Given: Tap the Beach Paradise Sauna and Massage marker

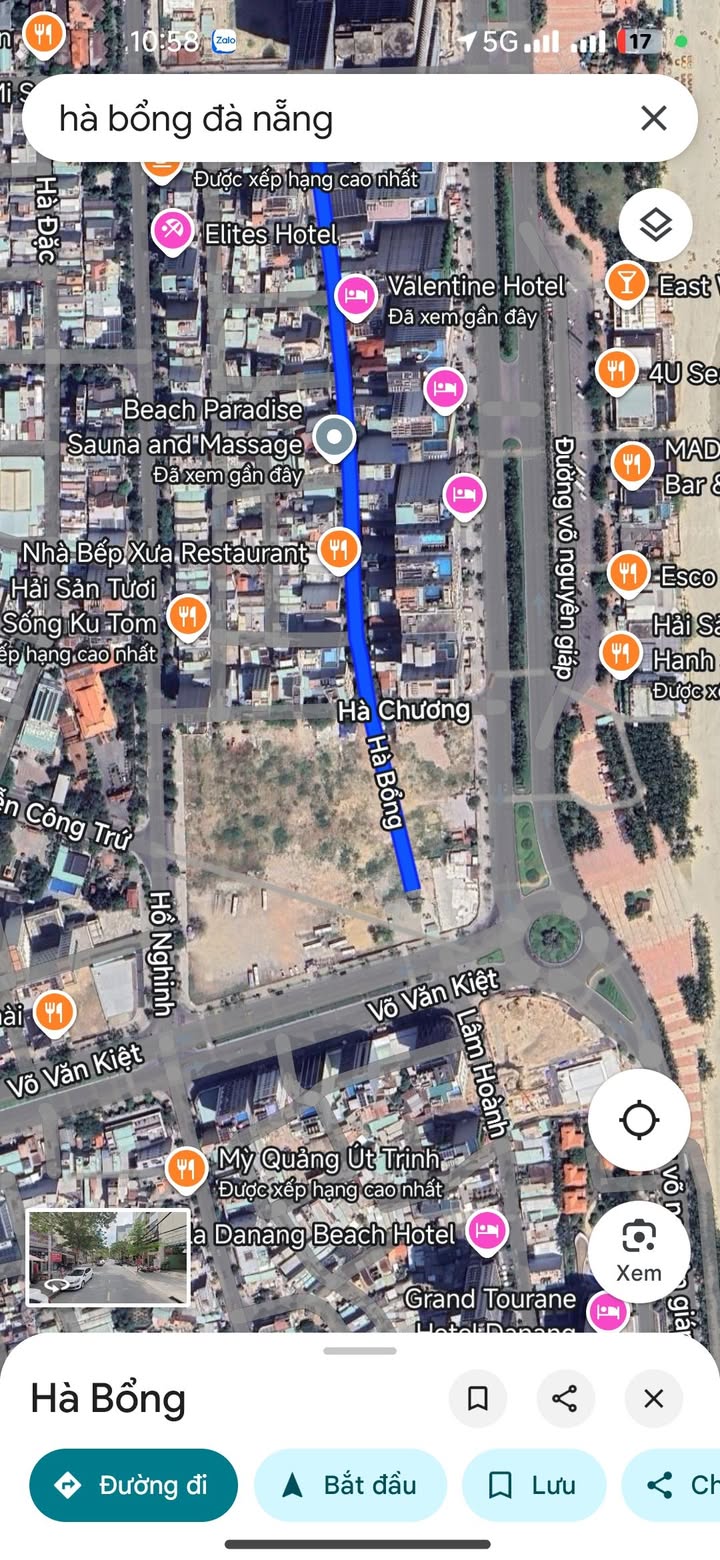Looking at the screenshot, I should coord(333,437).
